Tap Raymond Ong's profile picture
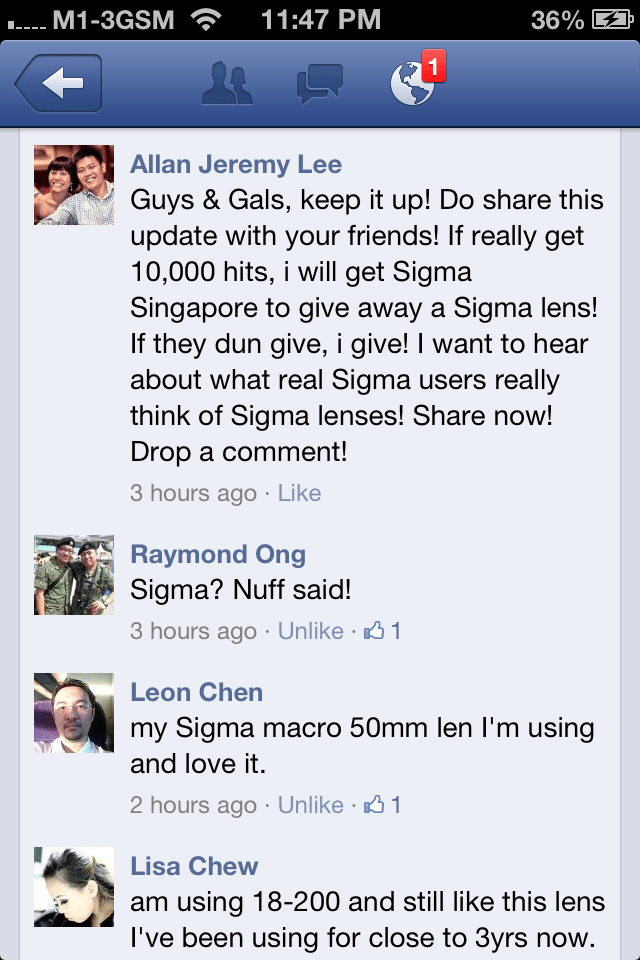 click(x=74, y=574)
